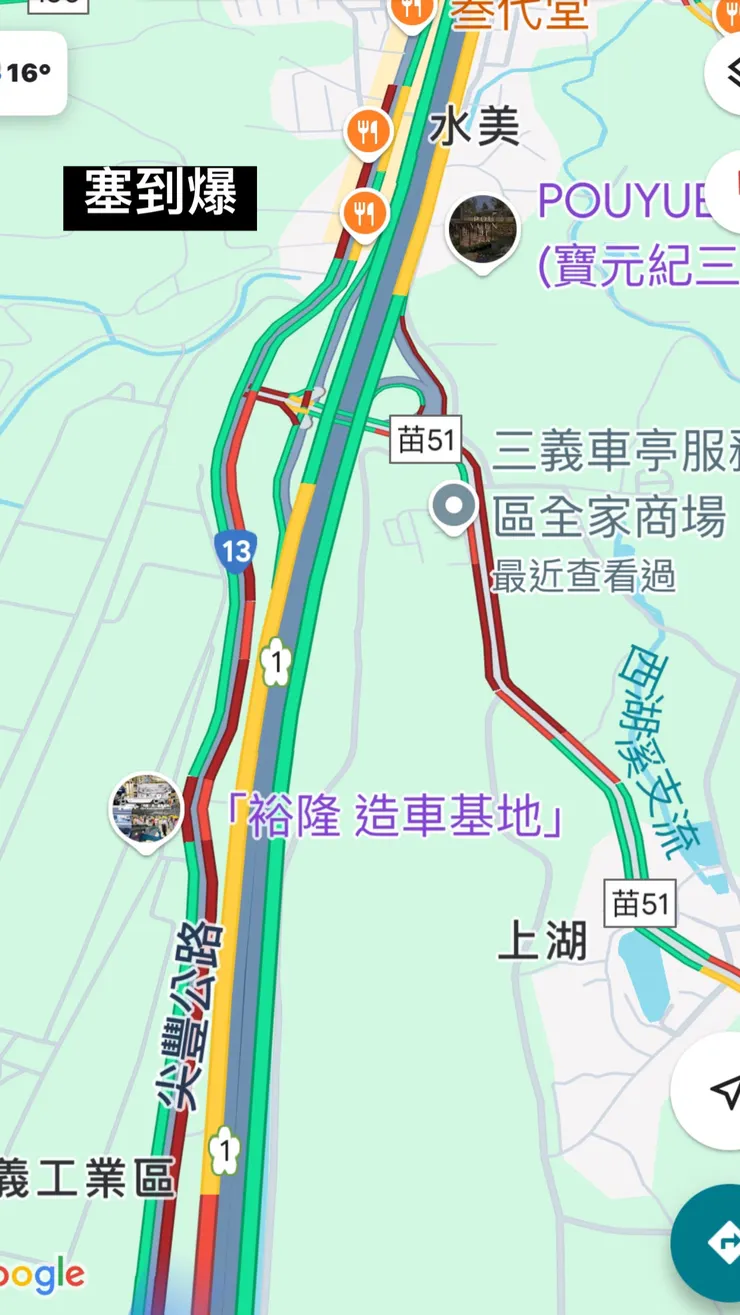740x1315 pixels.
Task: Select the 三義車亭服務區全家商場 location pin
Action: (454, 507)
